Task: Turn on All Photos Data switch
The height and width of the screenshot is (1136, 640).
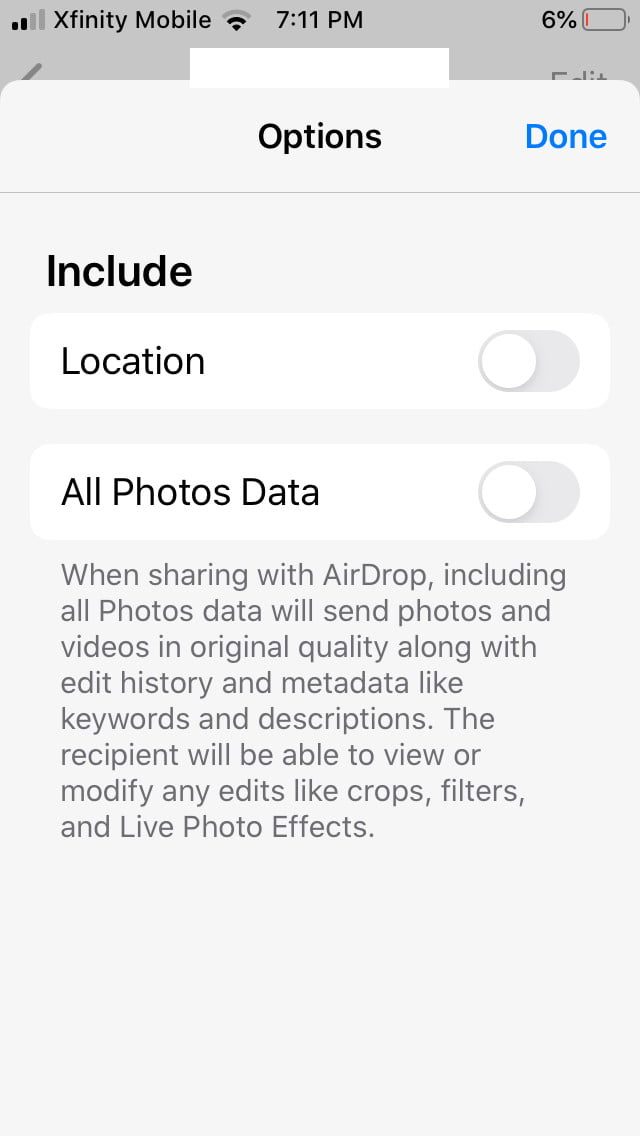Action: (x=528, y=492)
